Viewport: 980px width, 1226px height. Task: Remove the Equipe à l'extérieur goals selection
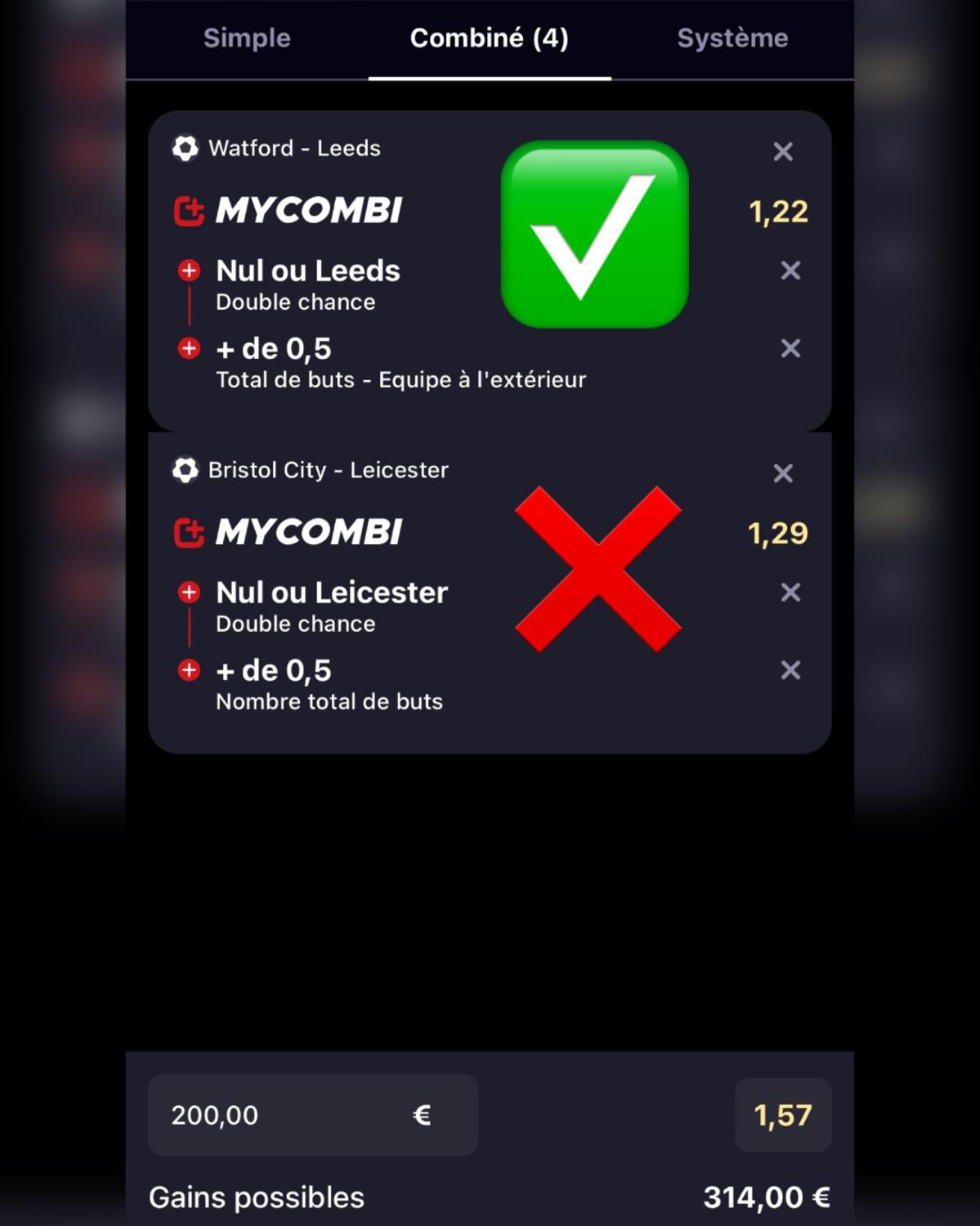[790, 348]
